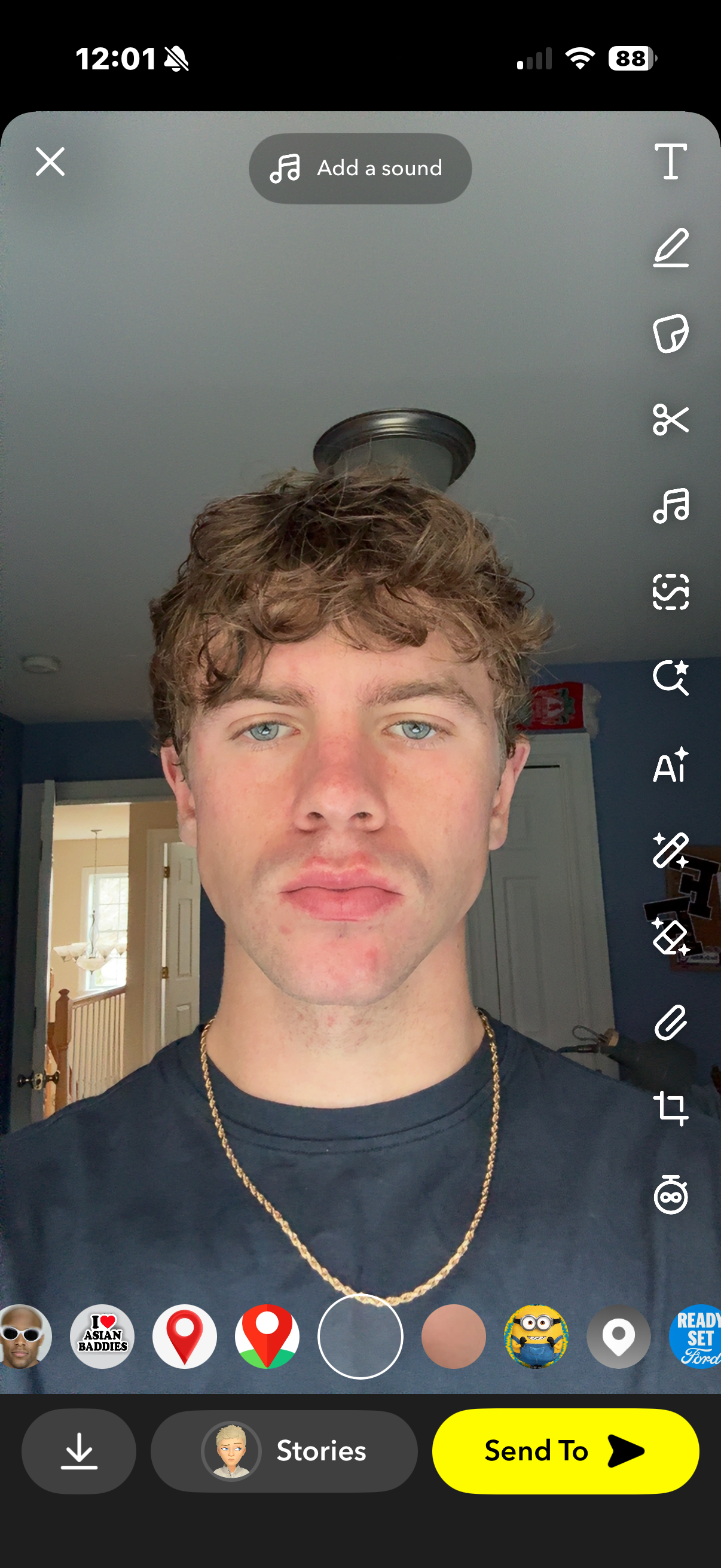Apply the grey location pin filter
This screenshot has width=721, height=1568.
[618, 1337]
